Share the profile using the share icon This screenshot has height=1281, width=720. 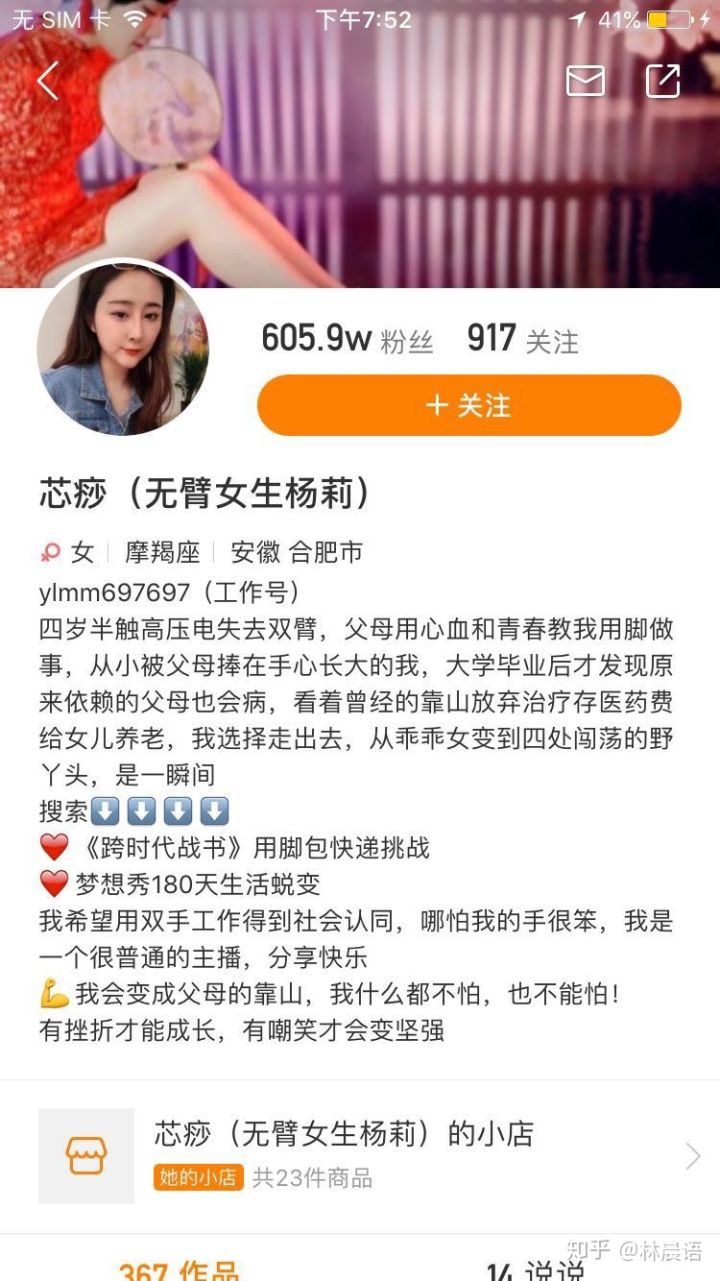[663, 80]
